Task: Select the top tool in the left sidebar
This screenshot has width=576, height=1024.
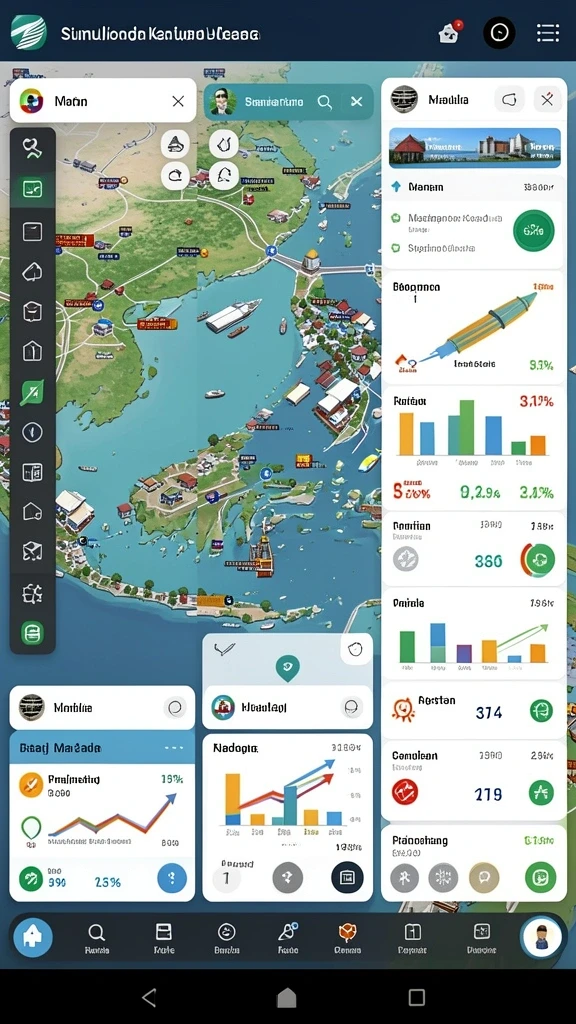Action: tap(33, 149)
